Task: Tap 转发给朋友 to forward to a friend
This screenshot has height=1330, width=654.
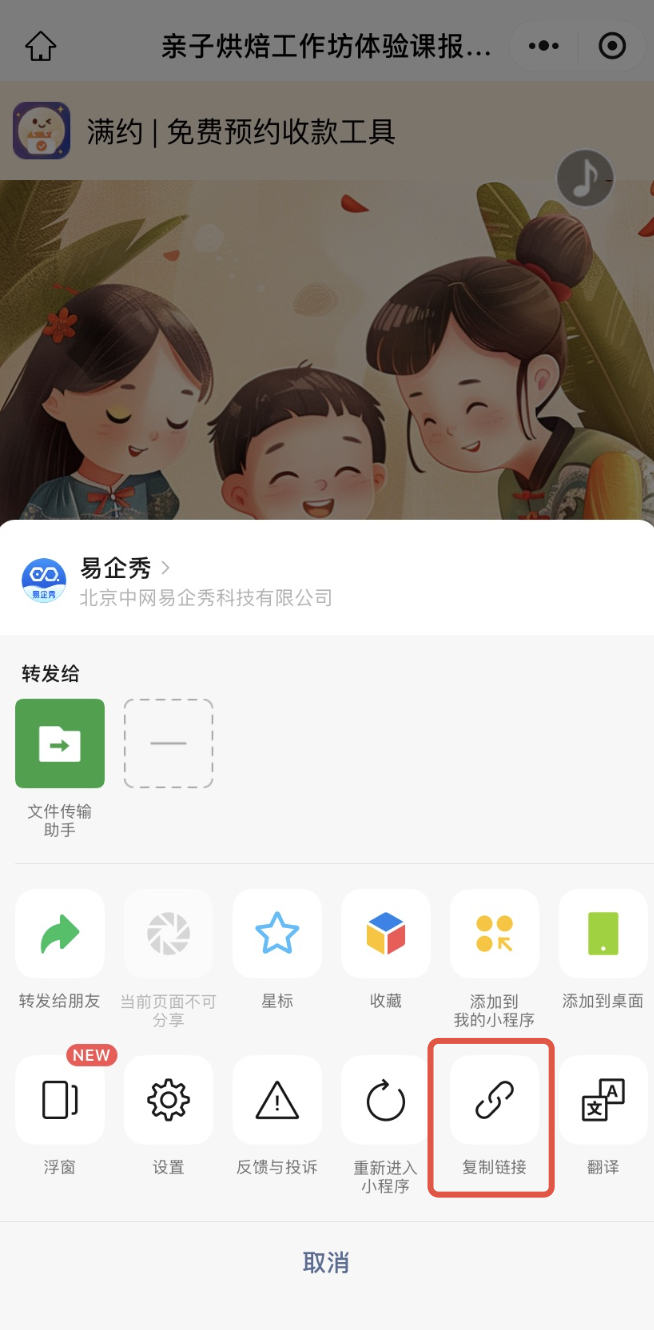Action: coord(59,934)
